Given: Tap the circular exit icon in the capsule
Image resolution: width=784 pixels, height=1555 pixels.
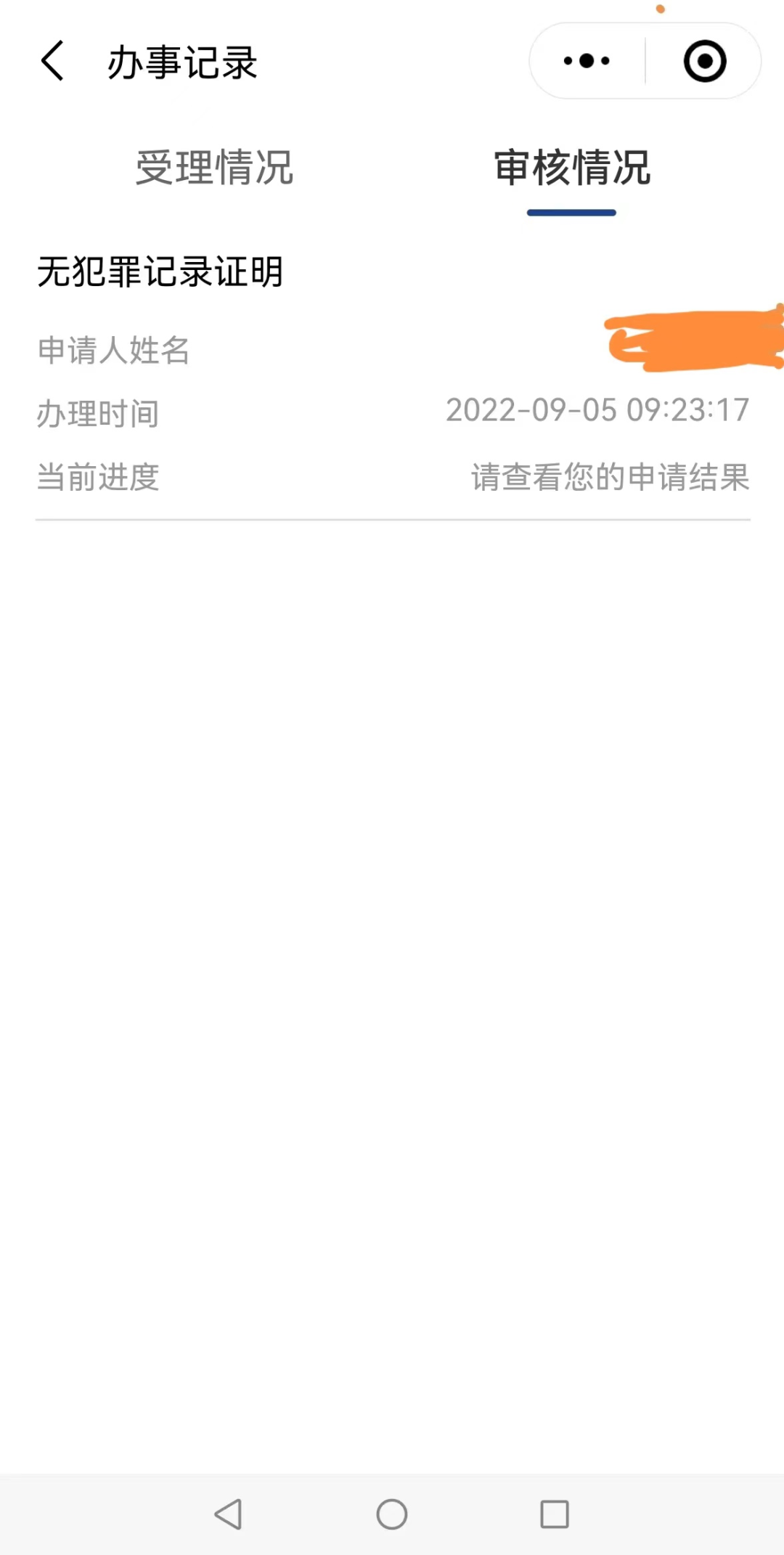Looking at the screenshot, I should tap(703, 62).
